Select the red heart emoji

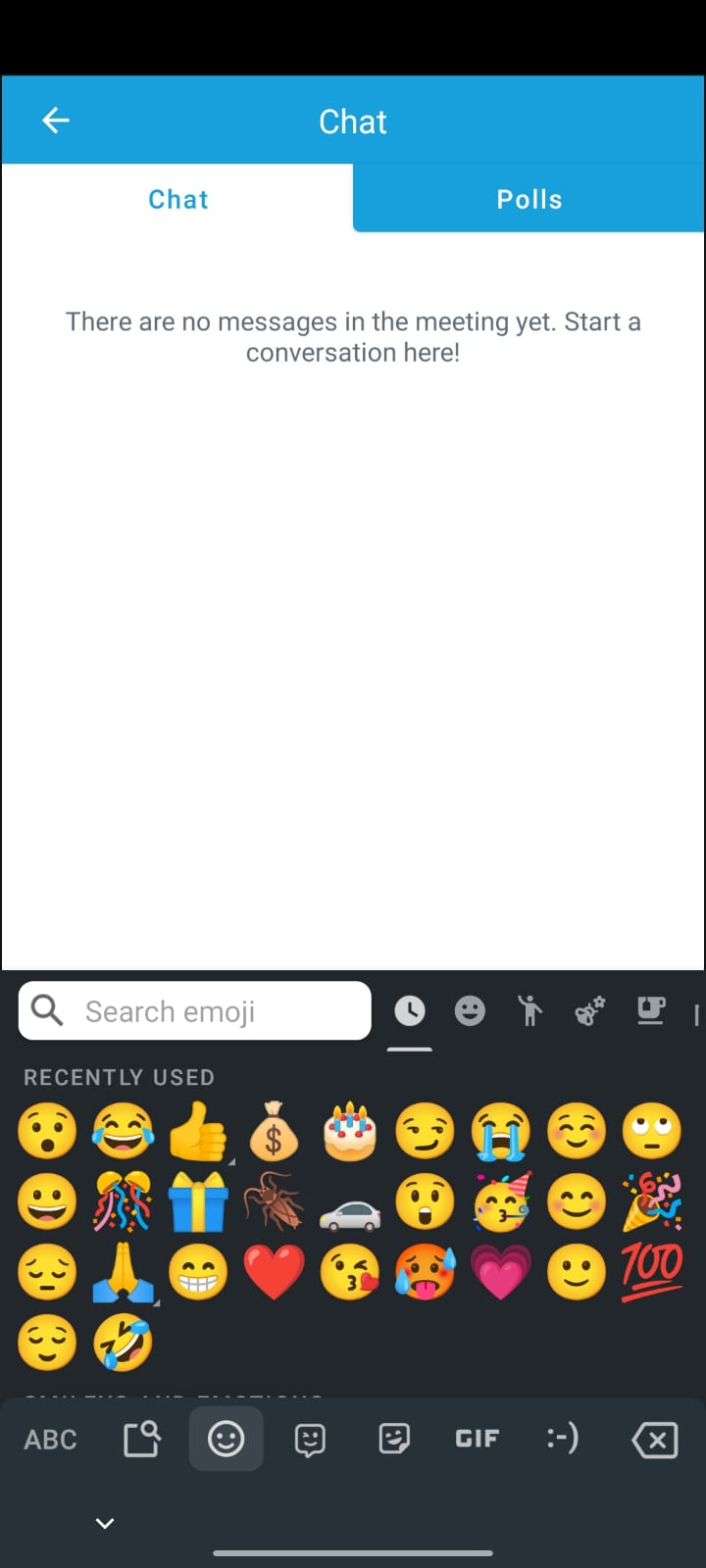point(274,1271)
